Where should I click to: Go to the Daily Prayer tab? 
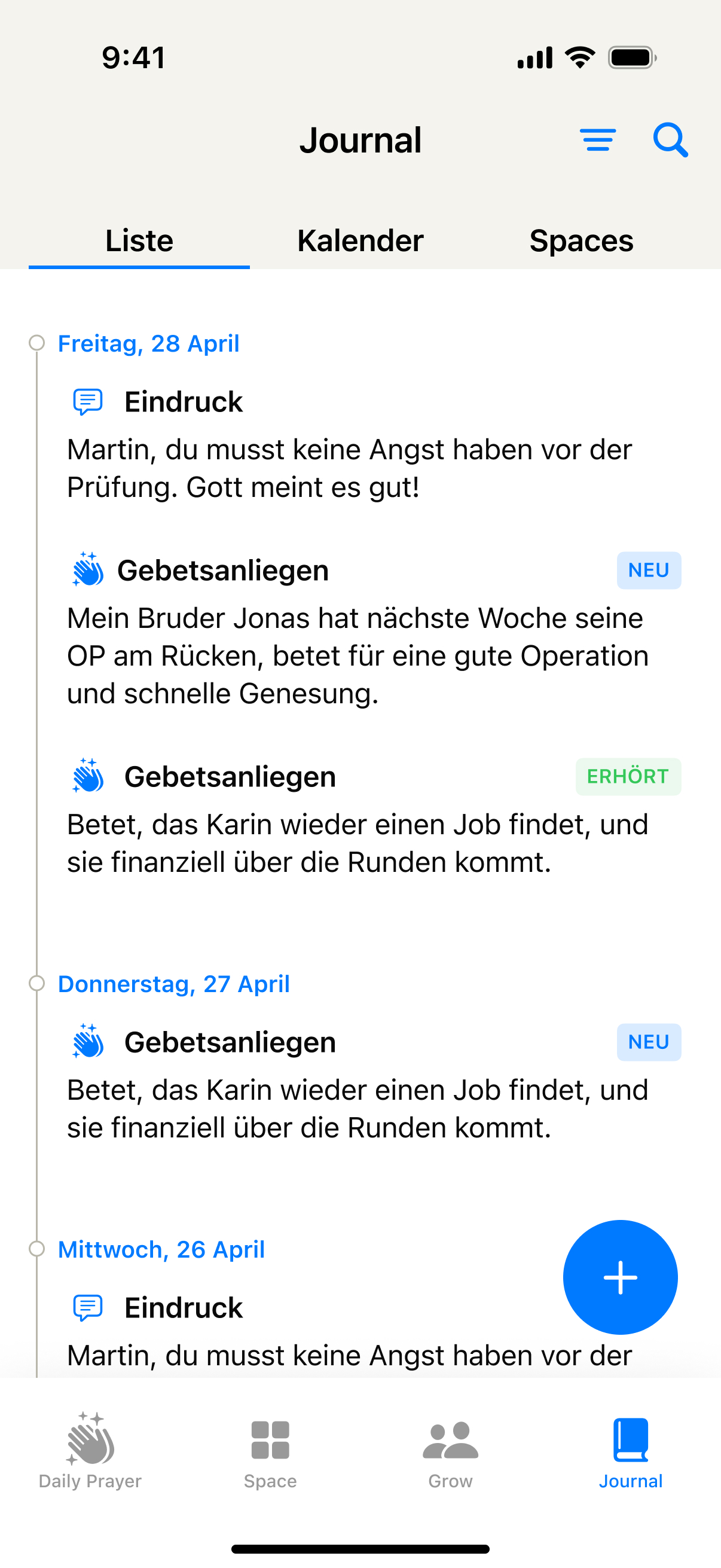click(x=90, y=1452)
